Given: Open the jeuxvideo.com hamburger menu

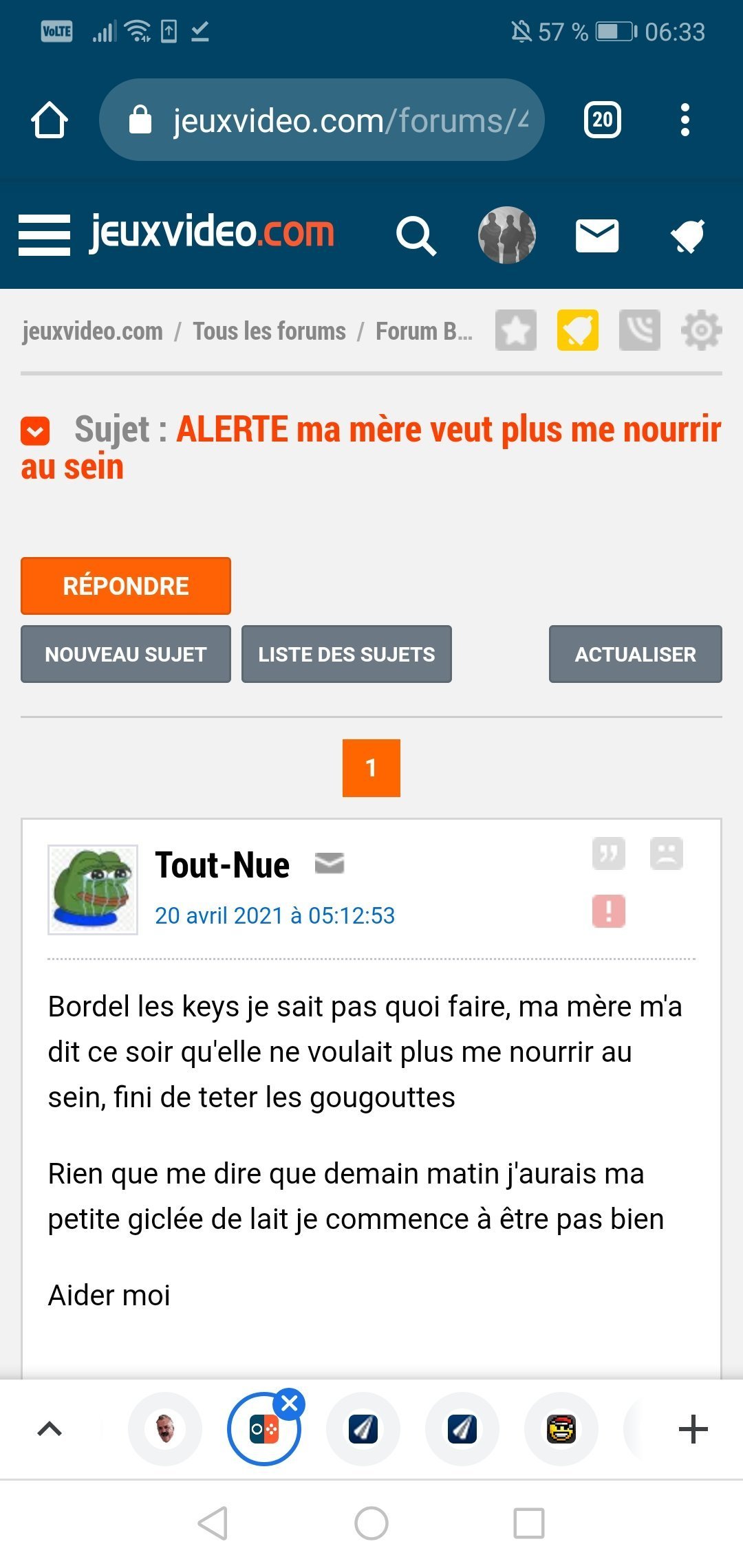Looking at the screenshot, I should [44, 235].
